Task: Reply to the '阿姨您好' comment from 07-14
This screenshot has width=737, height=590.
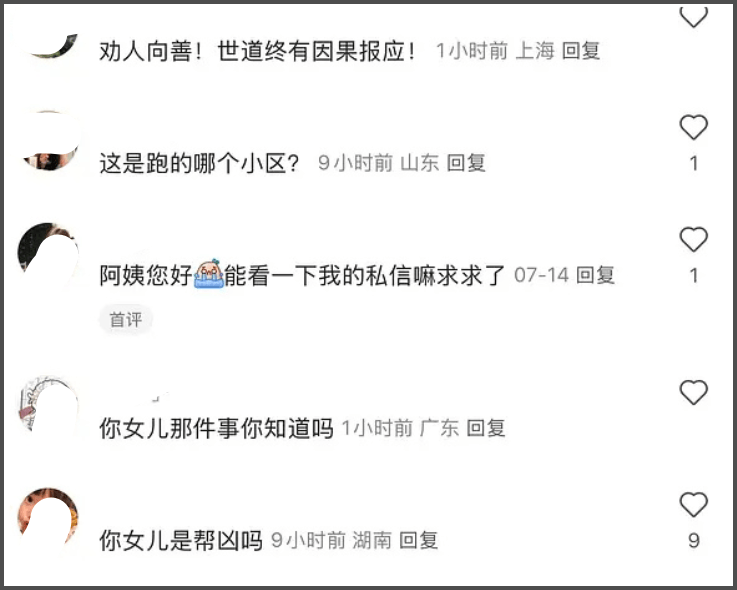Action: [x=596, y=275]
